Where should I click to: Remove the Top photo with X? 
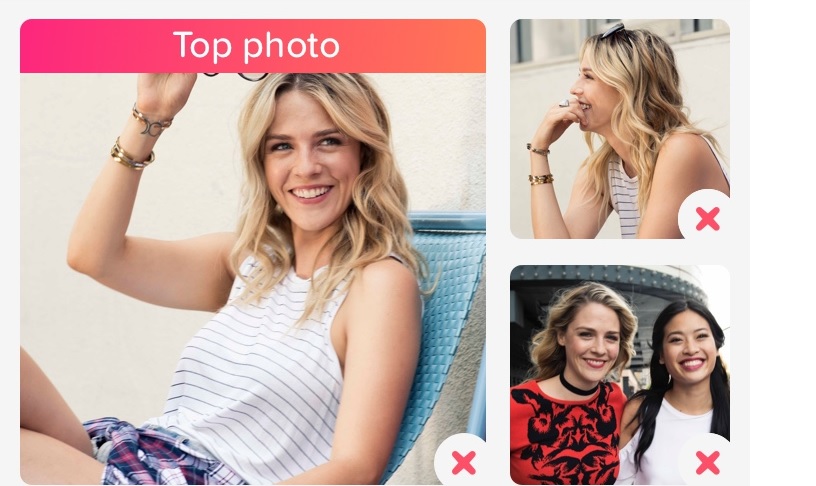[463, 462]
